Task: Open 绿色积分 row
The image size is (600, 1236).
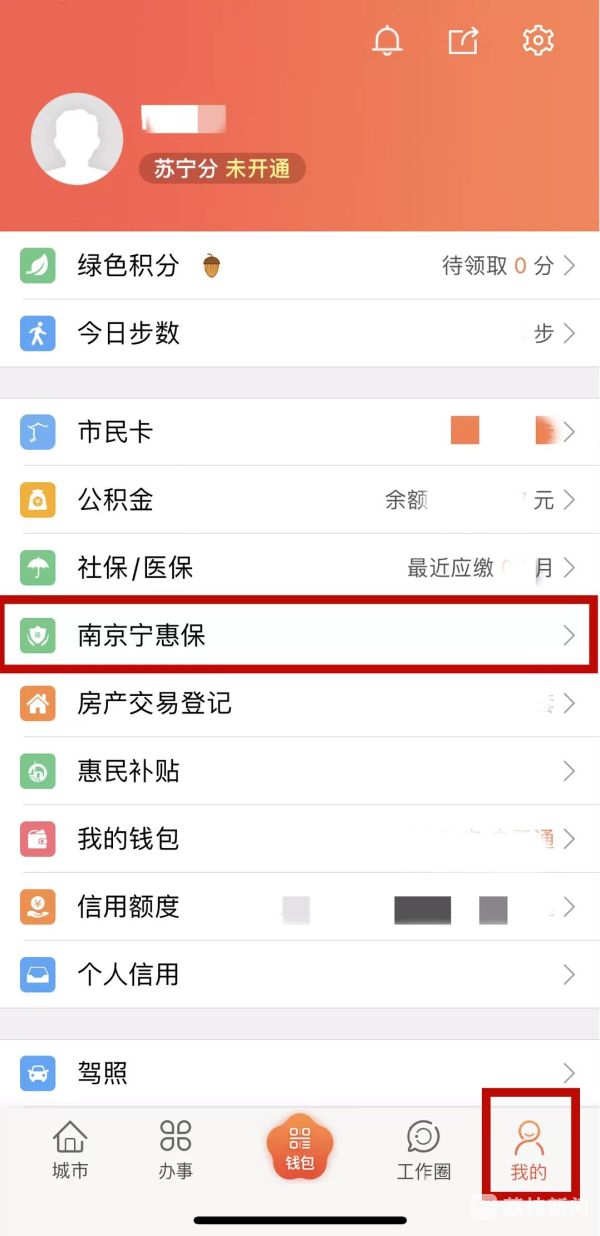Action: click(x=298, y=266)
